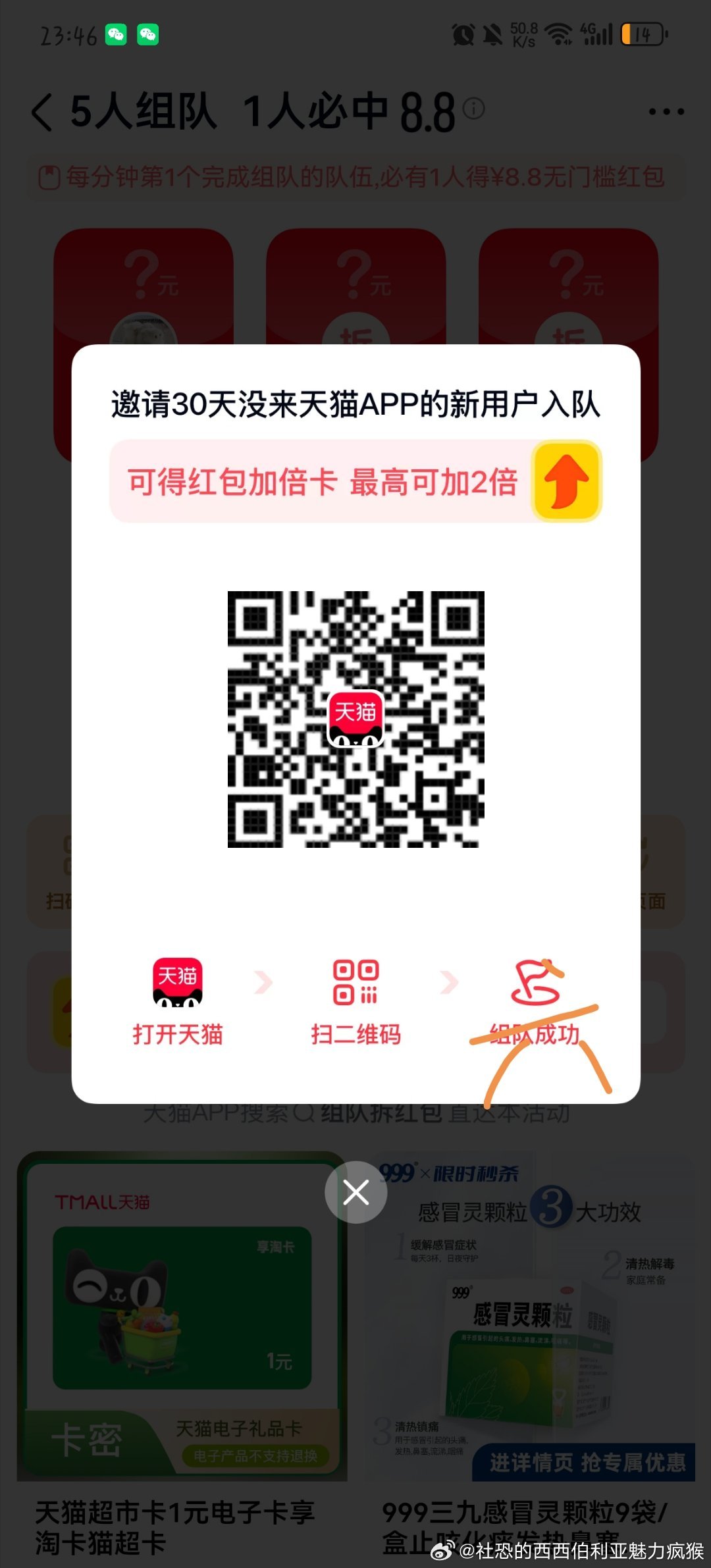Close the invite QR code dialog
The height and width of the screenshot is (1568, 711).
point(355,1192)
